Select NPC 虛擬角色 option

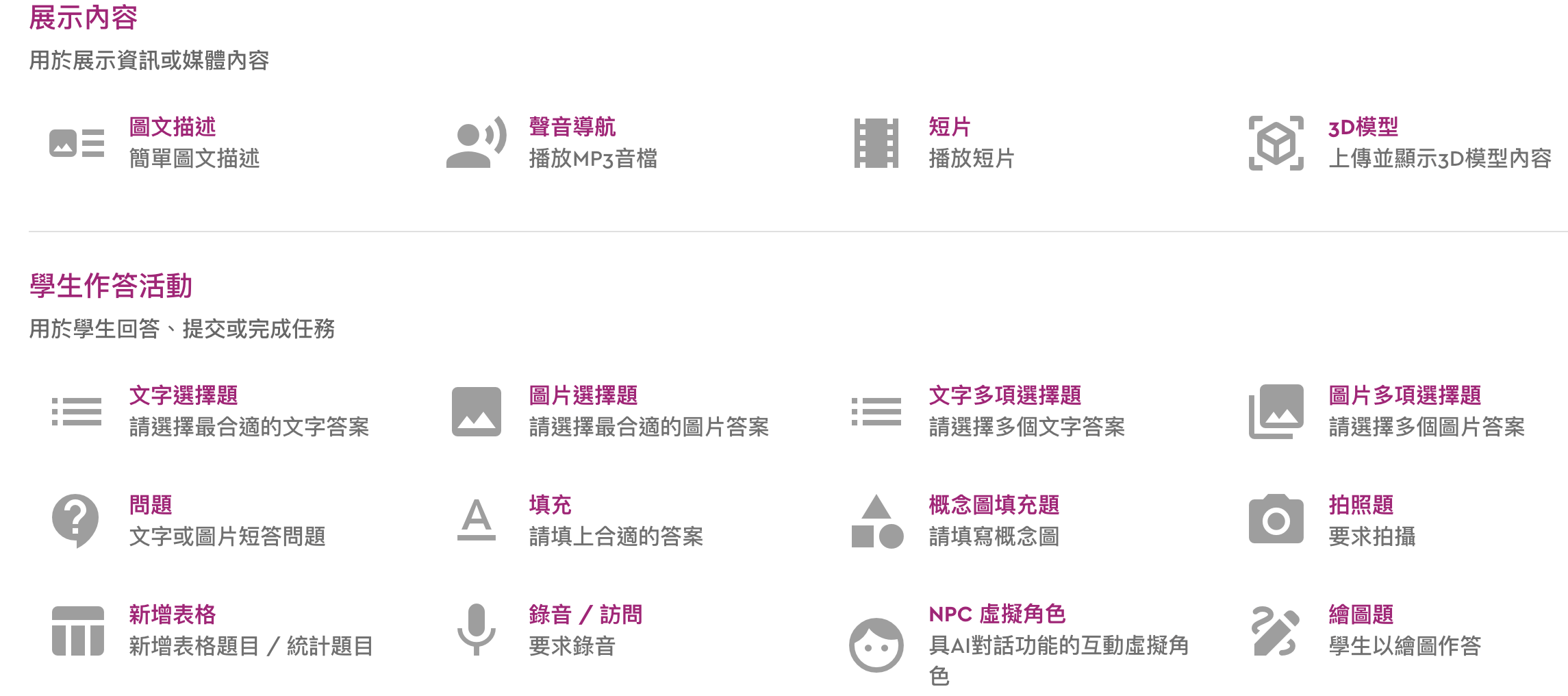(997, 614)
